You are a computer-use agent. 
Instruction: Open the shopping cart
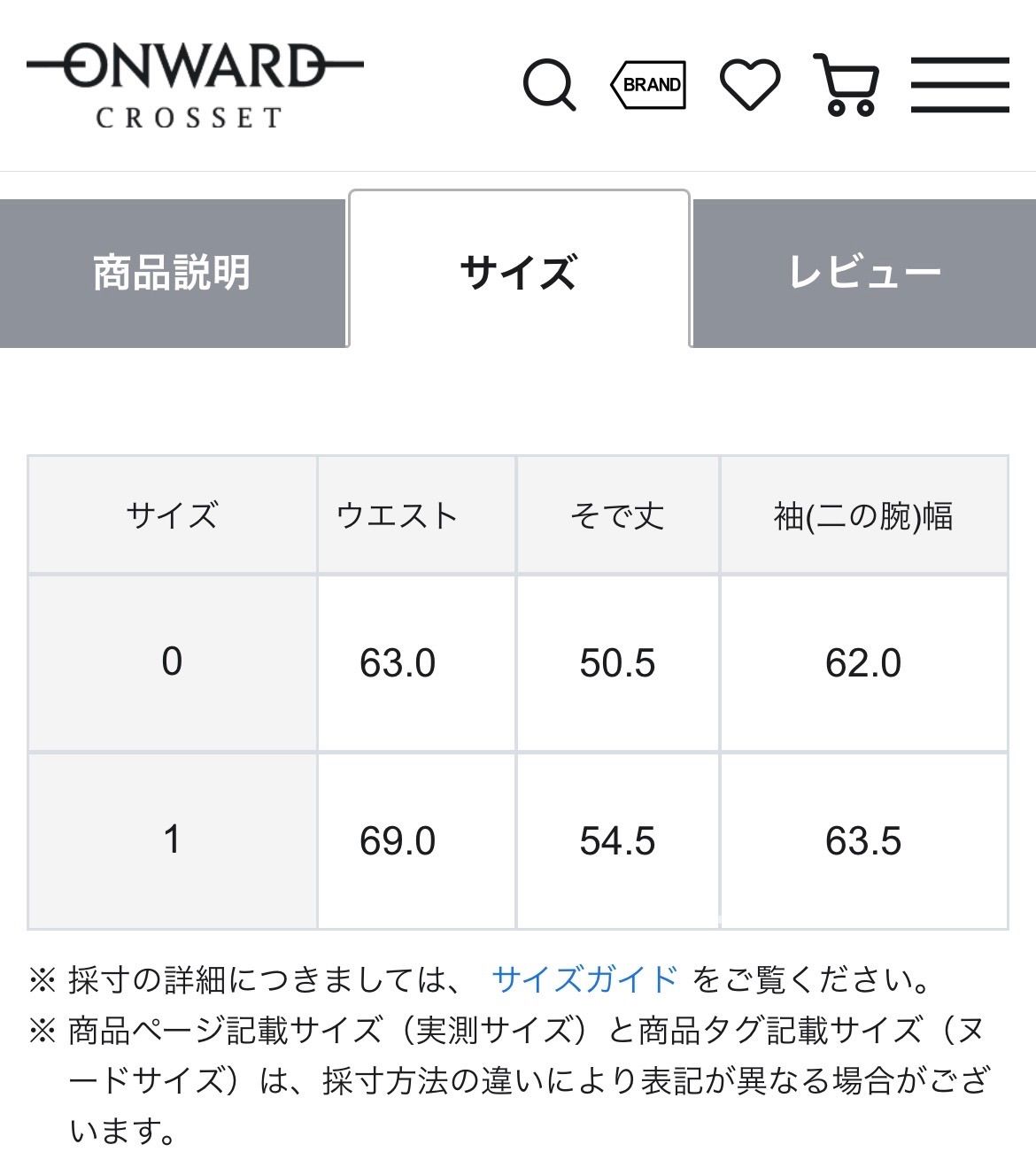(x=847, y=86)
